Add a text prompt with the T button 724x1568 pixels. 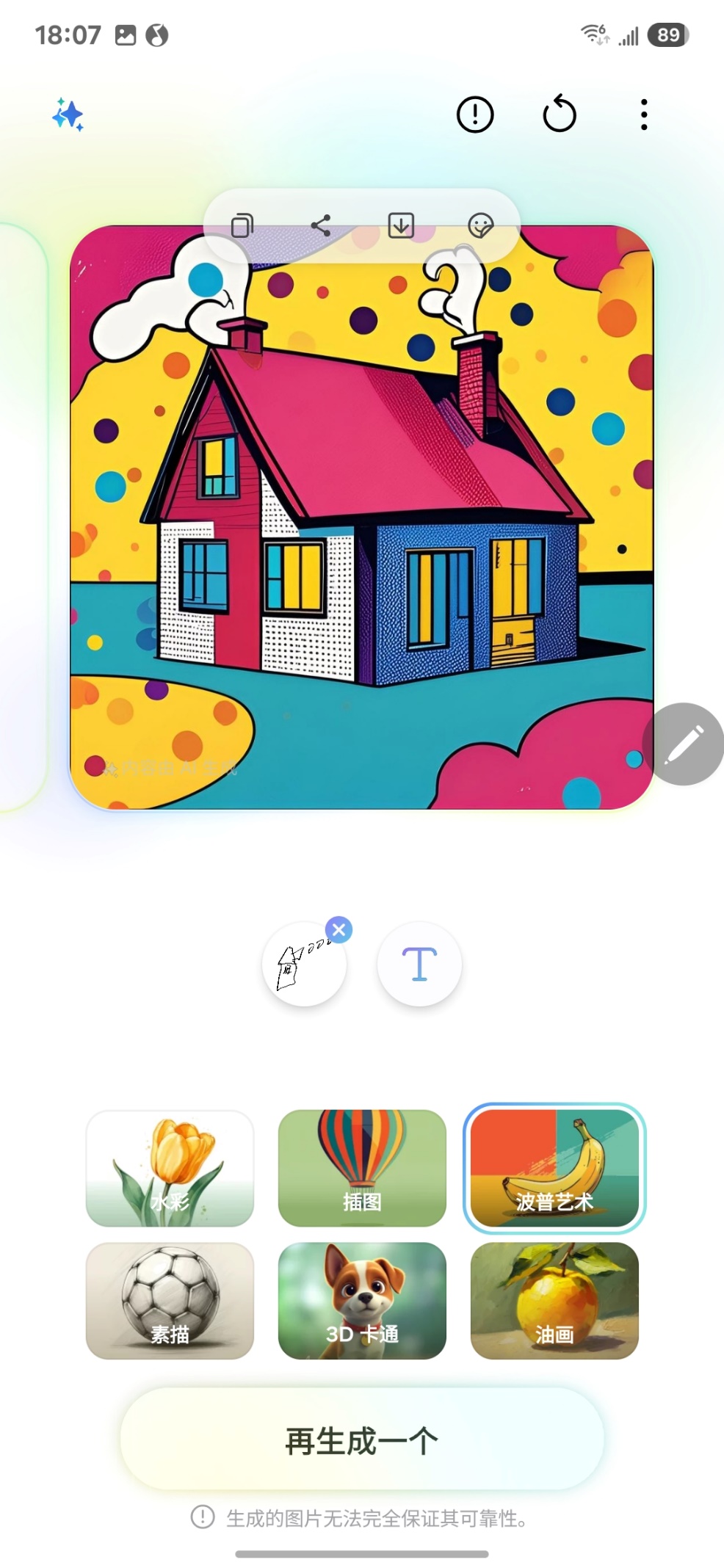pos(419,964)
